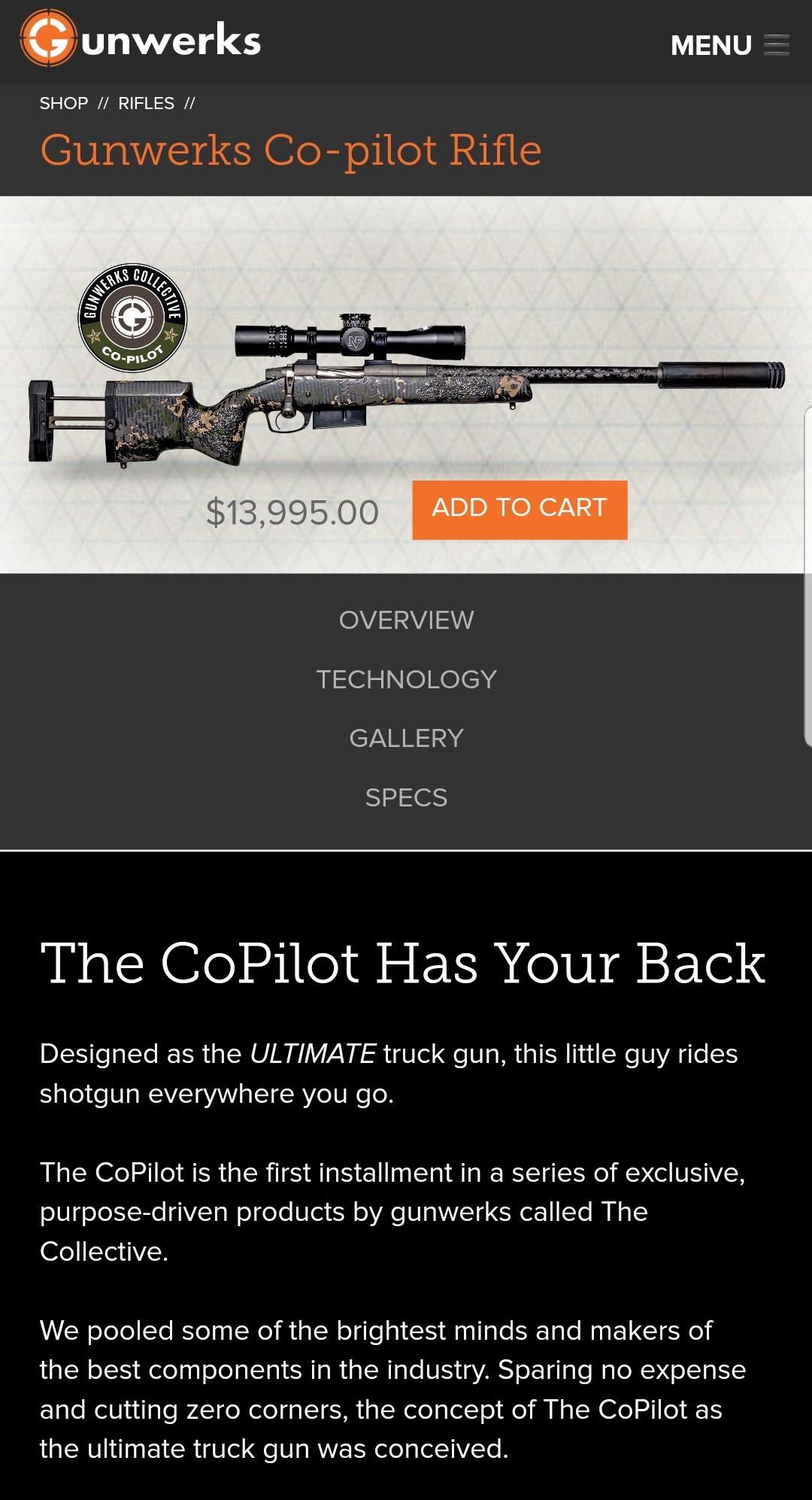This screenshot has height=1500, width=812.
Task: Select the TECHNOLOGY section link
Action: [x=406, y=679]
